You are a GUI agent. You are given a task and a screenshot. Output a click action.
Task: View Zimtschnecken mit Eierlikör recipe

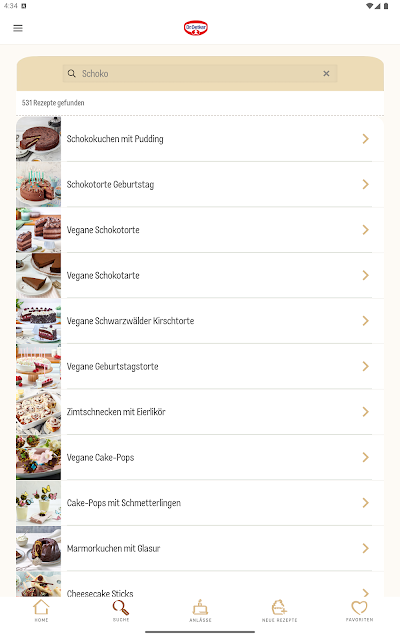(x=200, y=412)
